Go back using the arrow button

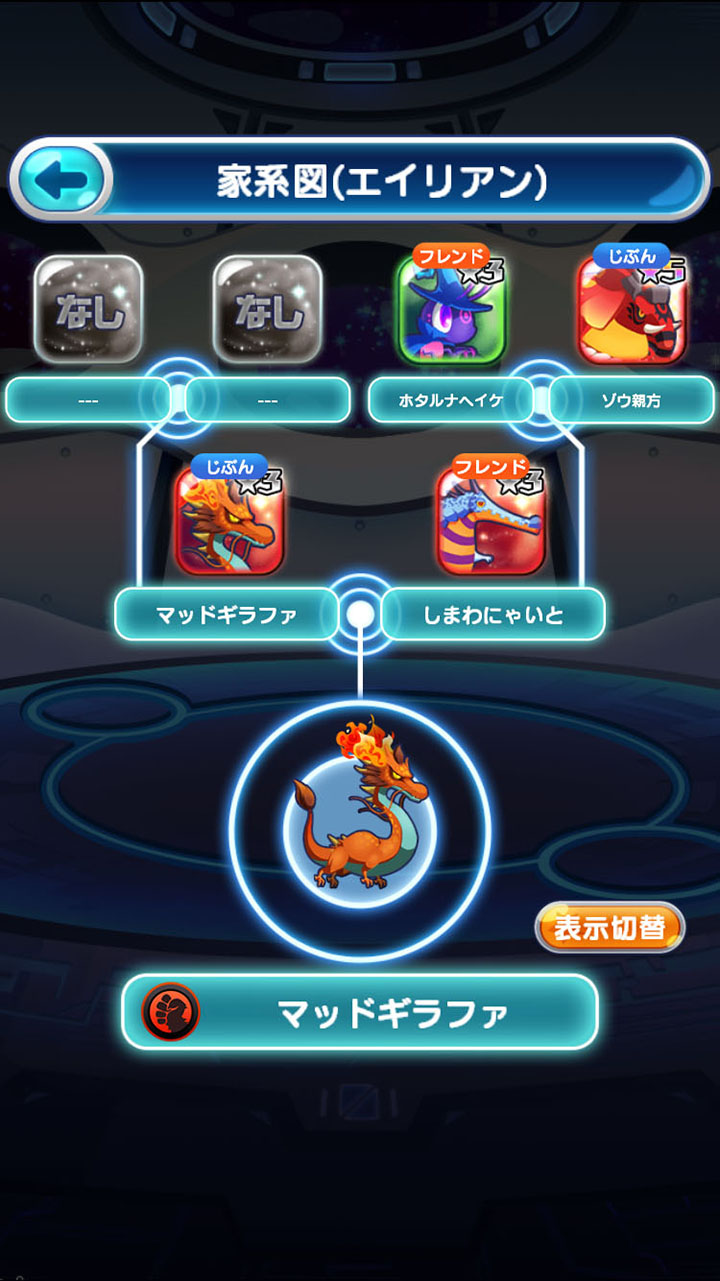click(x=62, y=181)
